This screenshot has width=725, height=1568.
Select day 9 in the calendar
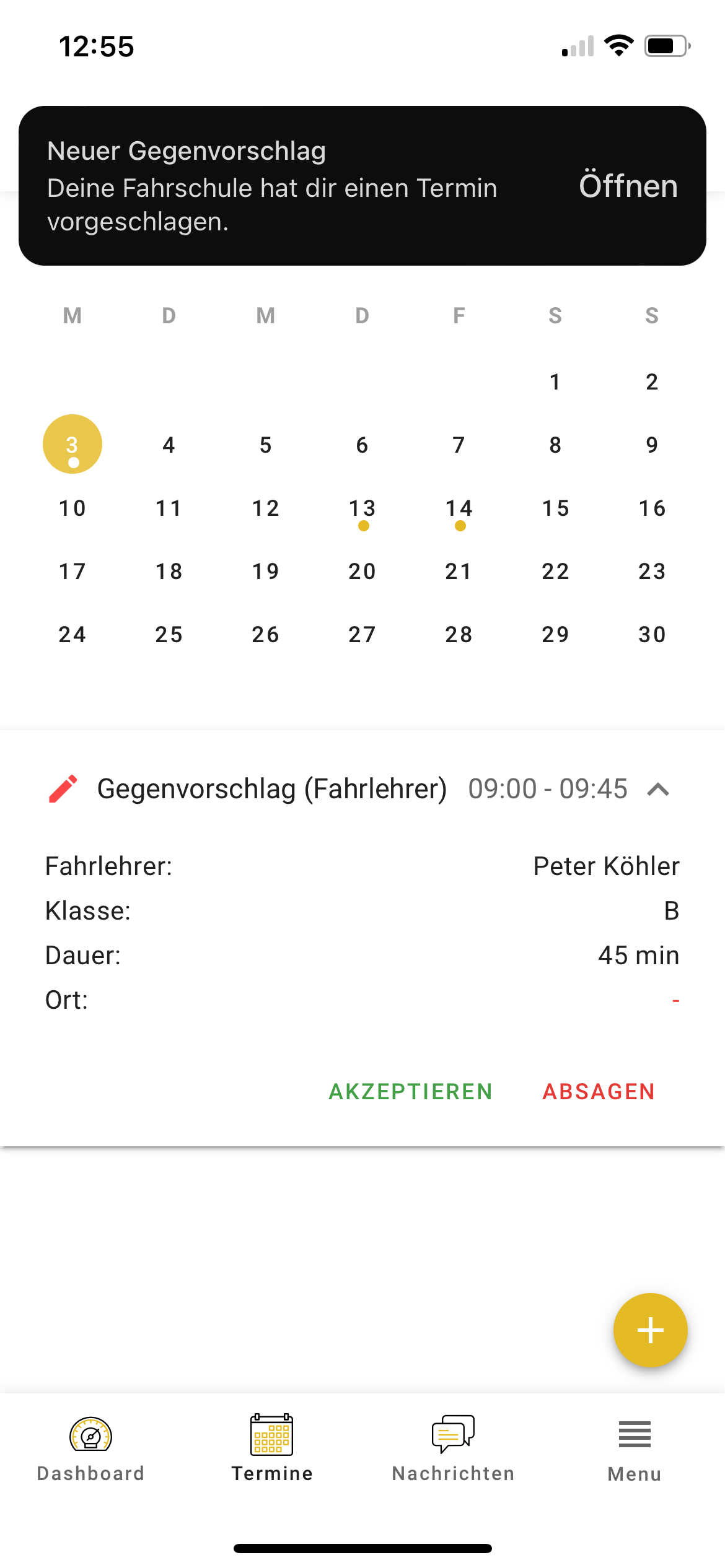point(652,445)
